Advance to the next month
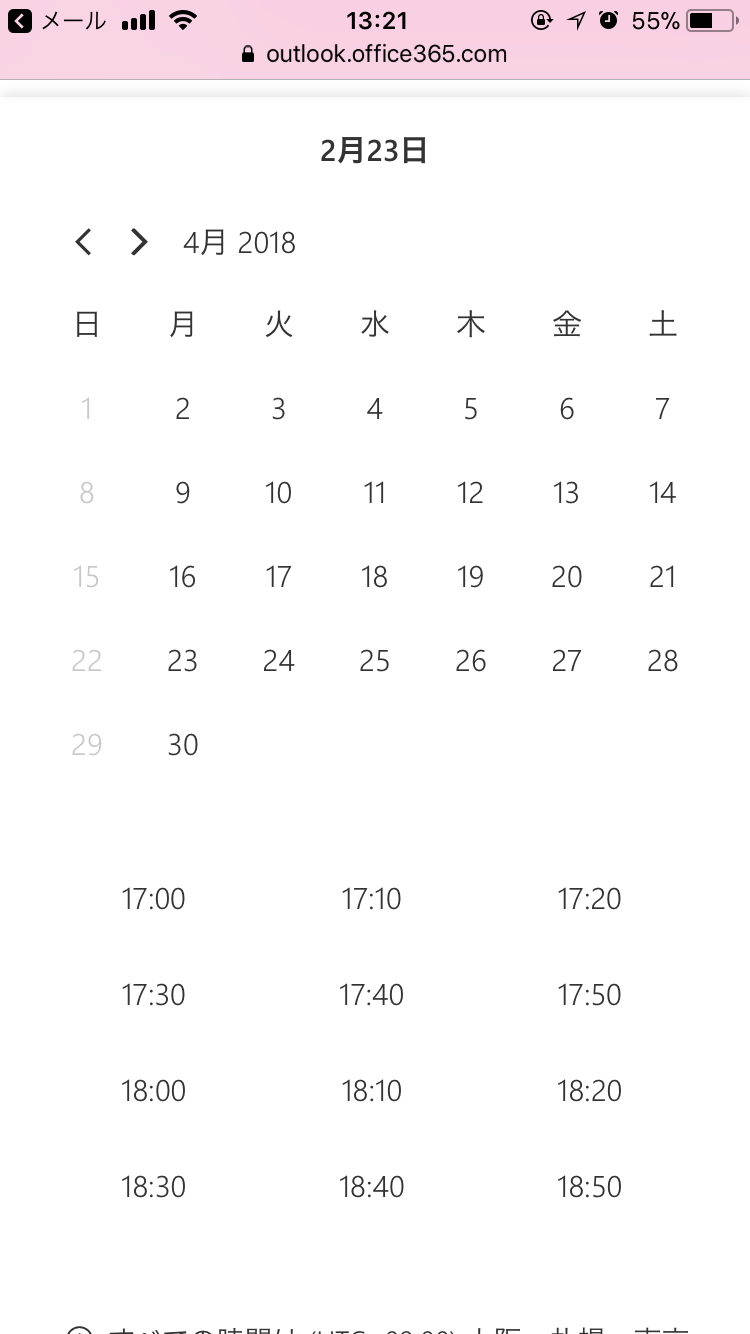 139,242
